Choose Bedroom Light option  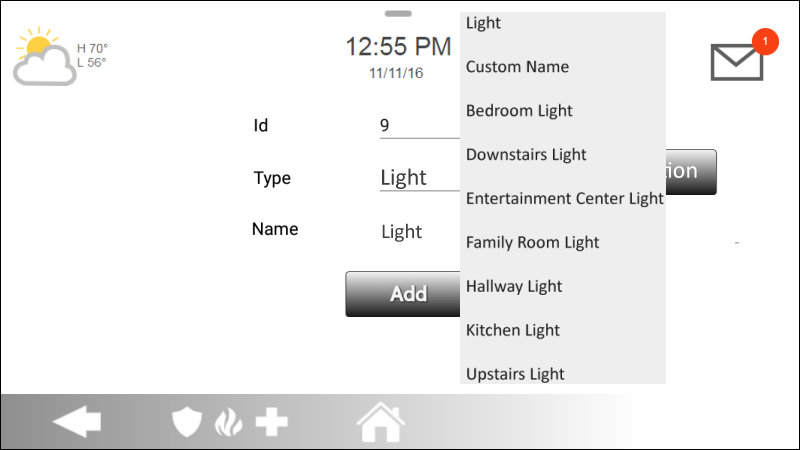click(x=519, y=111)
